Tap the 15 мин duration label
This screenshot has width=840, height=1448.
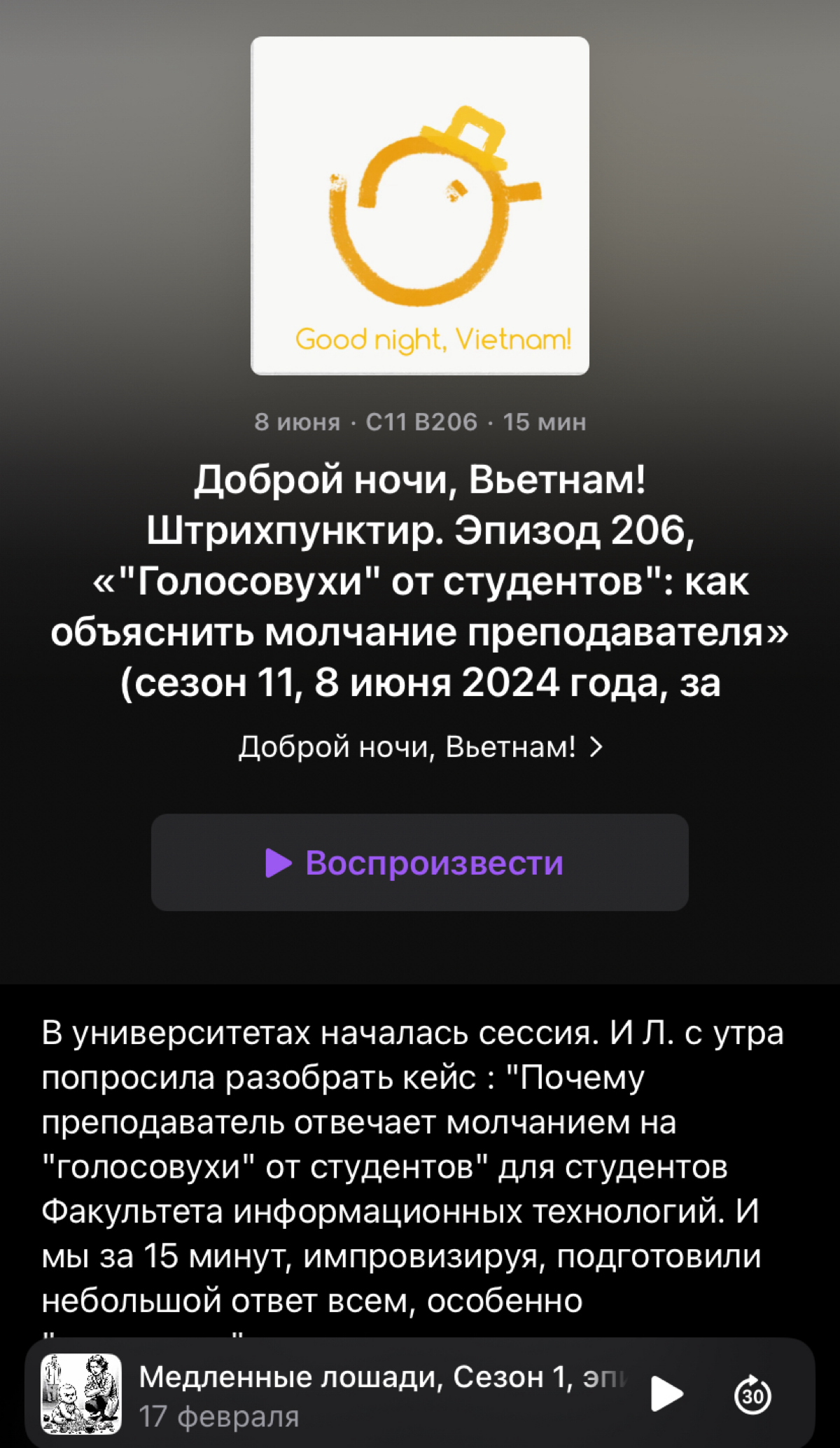point(546,422)
